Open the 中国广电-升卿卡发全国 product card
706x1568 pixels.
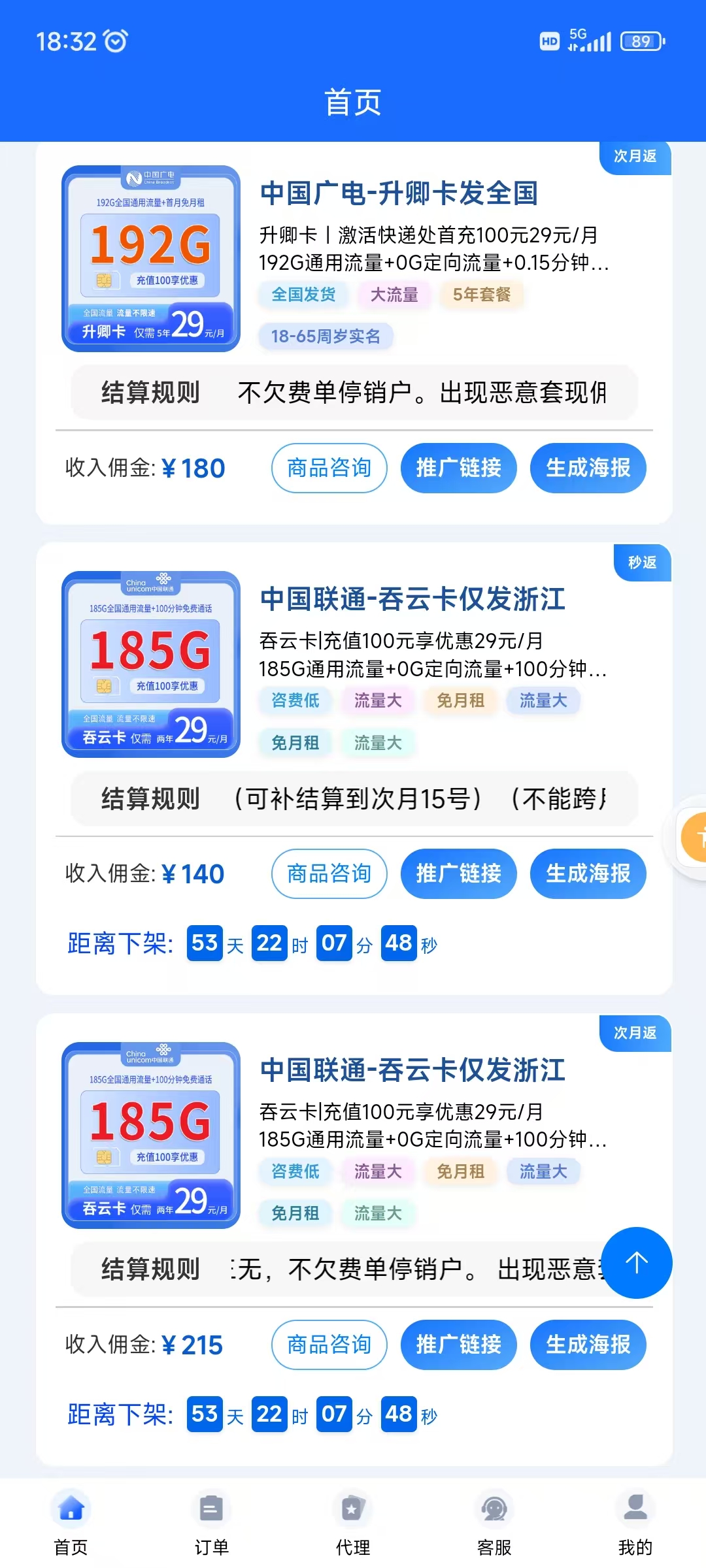coord(399,193)
